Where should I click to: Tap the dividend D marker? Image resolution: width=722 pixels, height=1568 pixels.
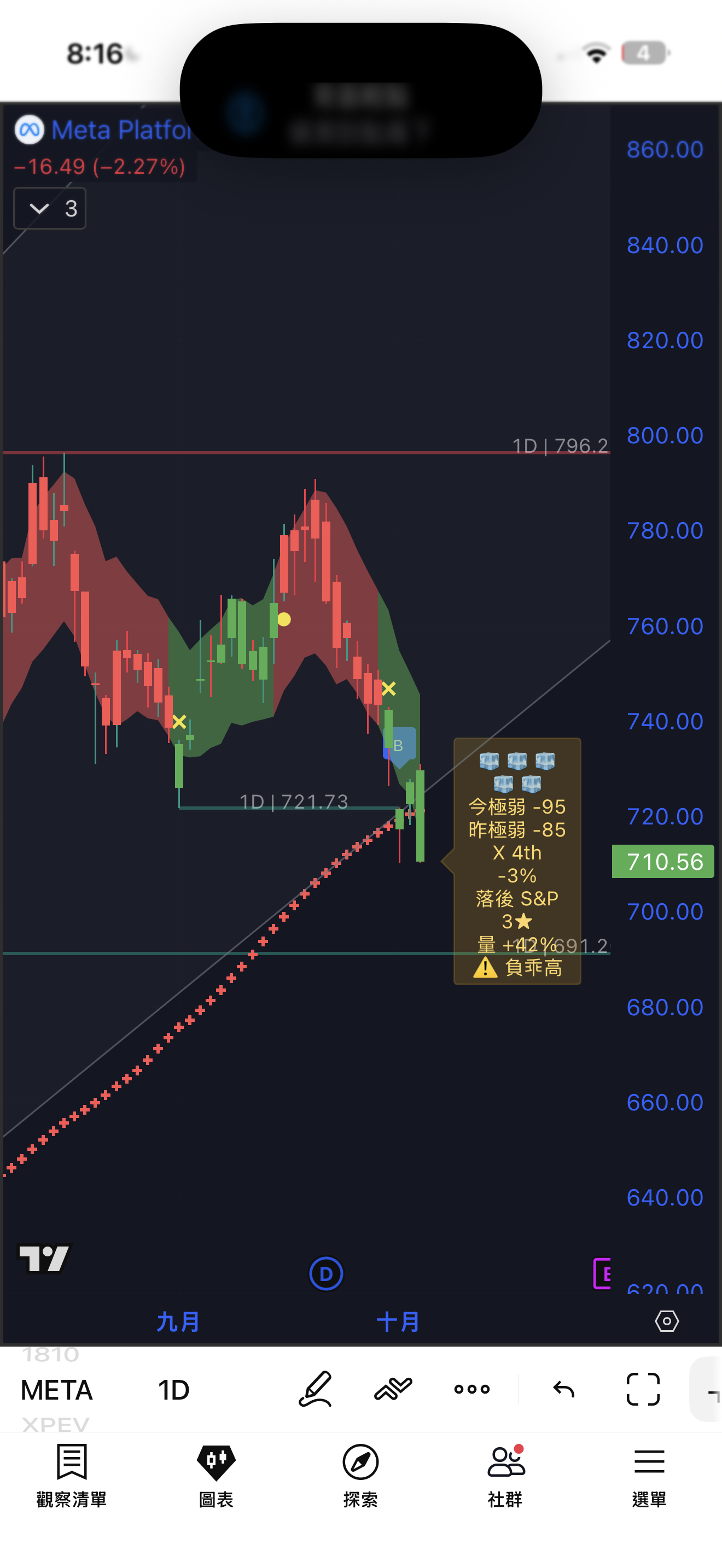[x=327, y=1273]
